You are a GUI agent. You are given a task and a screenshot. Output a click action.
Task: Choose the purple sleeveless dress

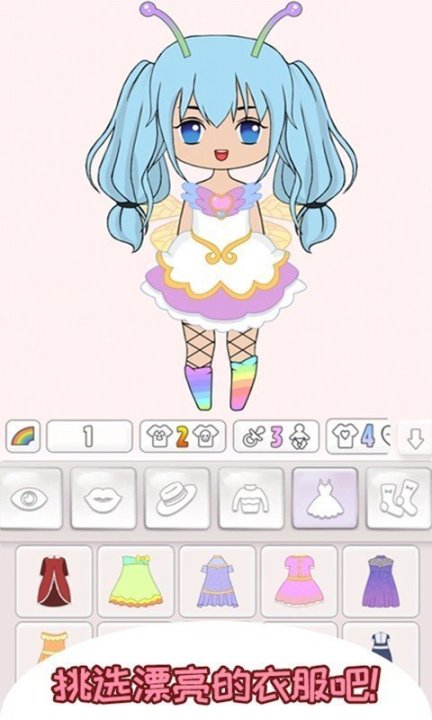coord(381,581)
